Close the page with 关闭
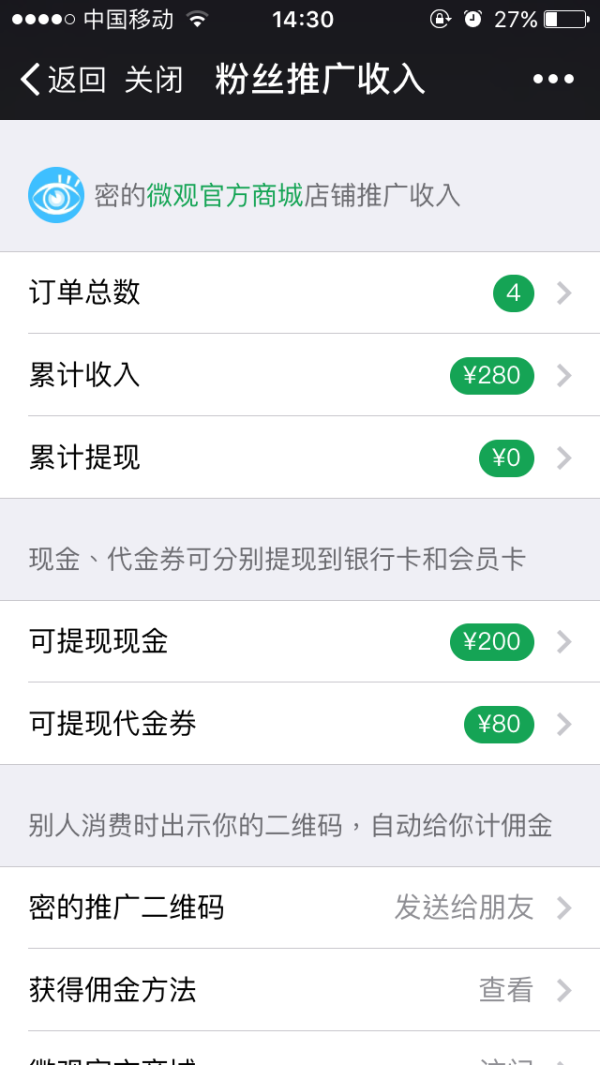 click(154, 79)
